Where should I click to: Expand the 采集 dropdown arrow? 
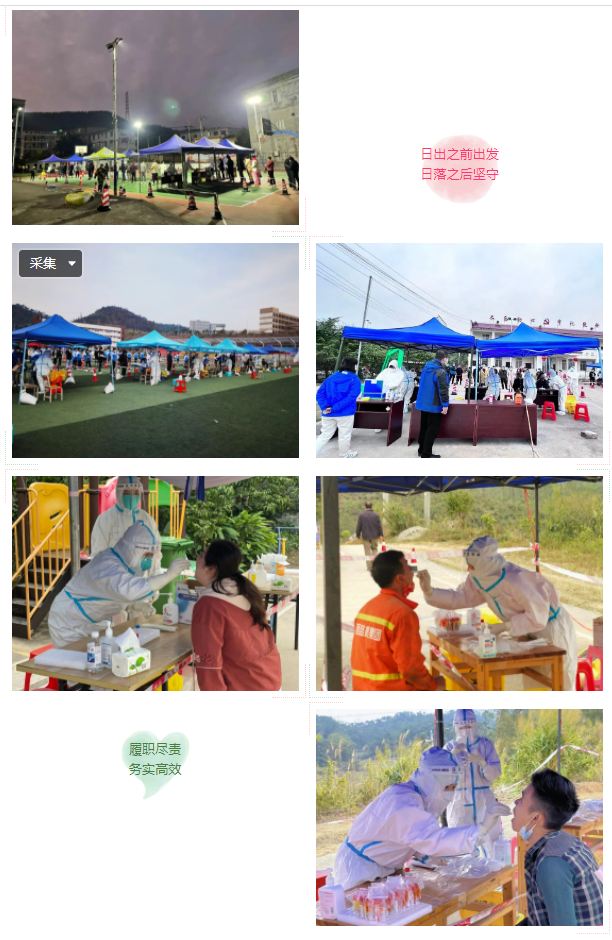[72, 264]
